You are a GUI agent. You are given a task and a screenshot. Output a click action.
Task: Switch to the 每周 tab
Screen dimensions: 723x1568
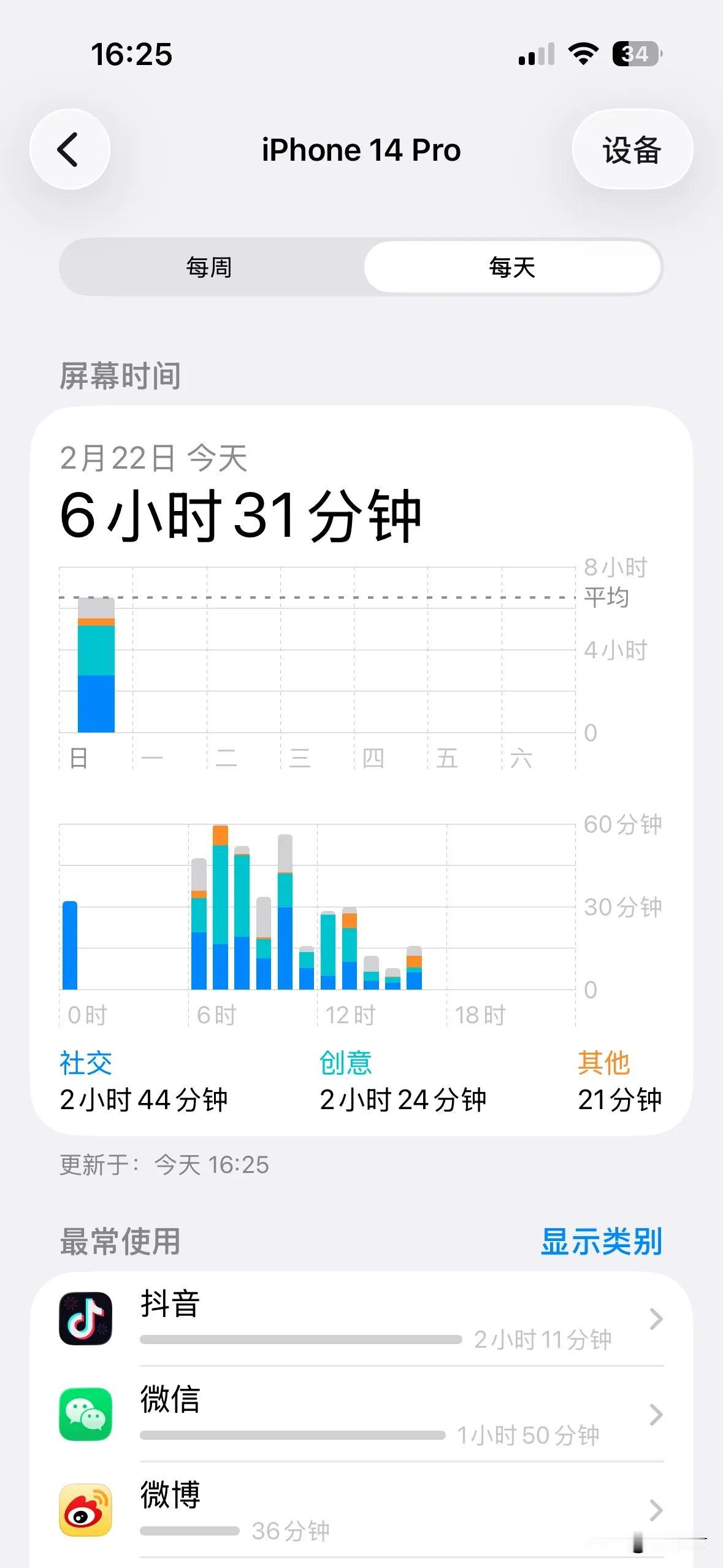(207, 267)
